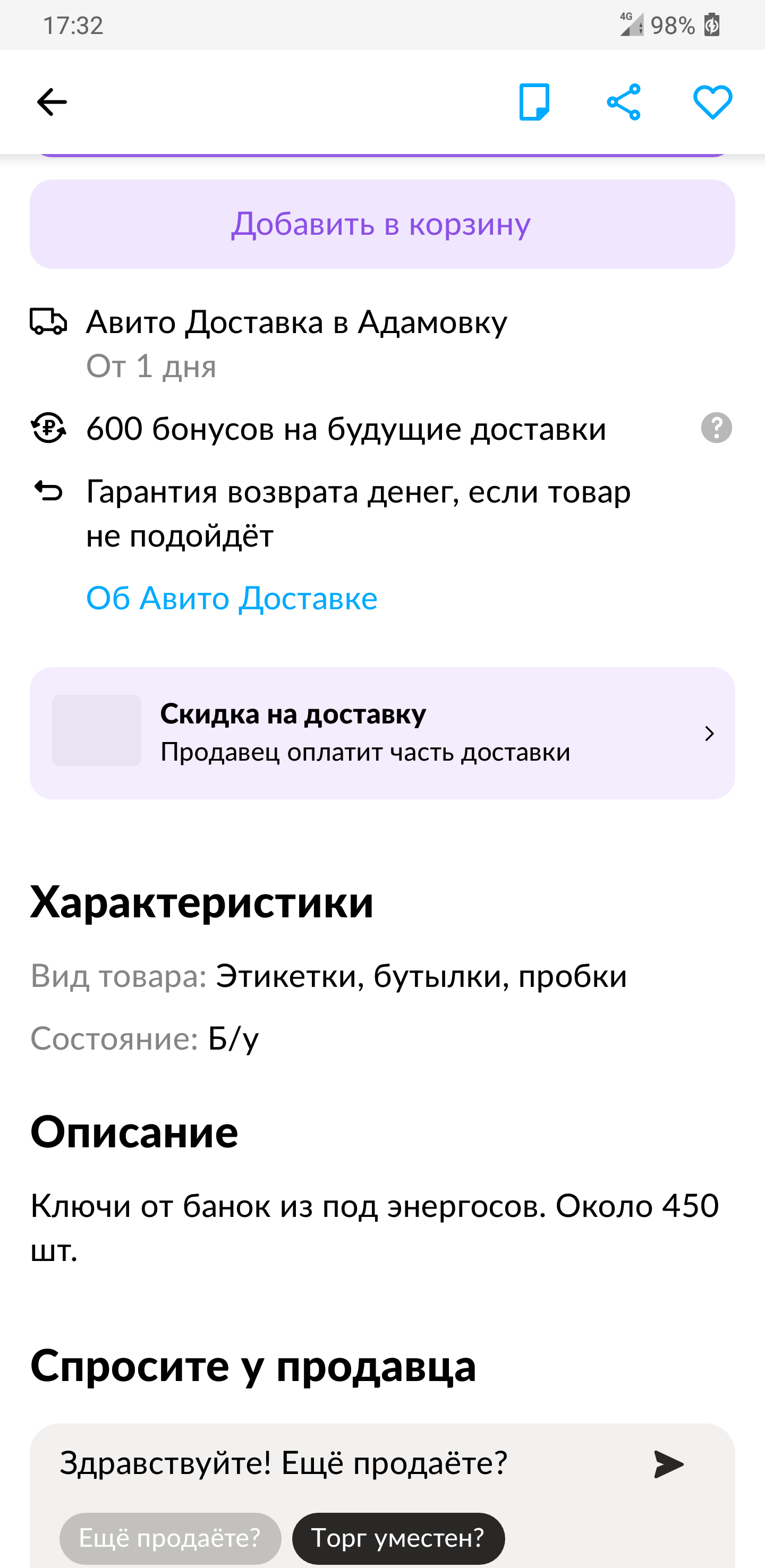Add listing to favorites with heart
Viewport: 765px width, 1568px height.
pyautogui.click(x=712, y=101)
